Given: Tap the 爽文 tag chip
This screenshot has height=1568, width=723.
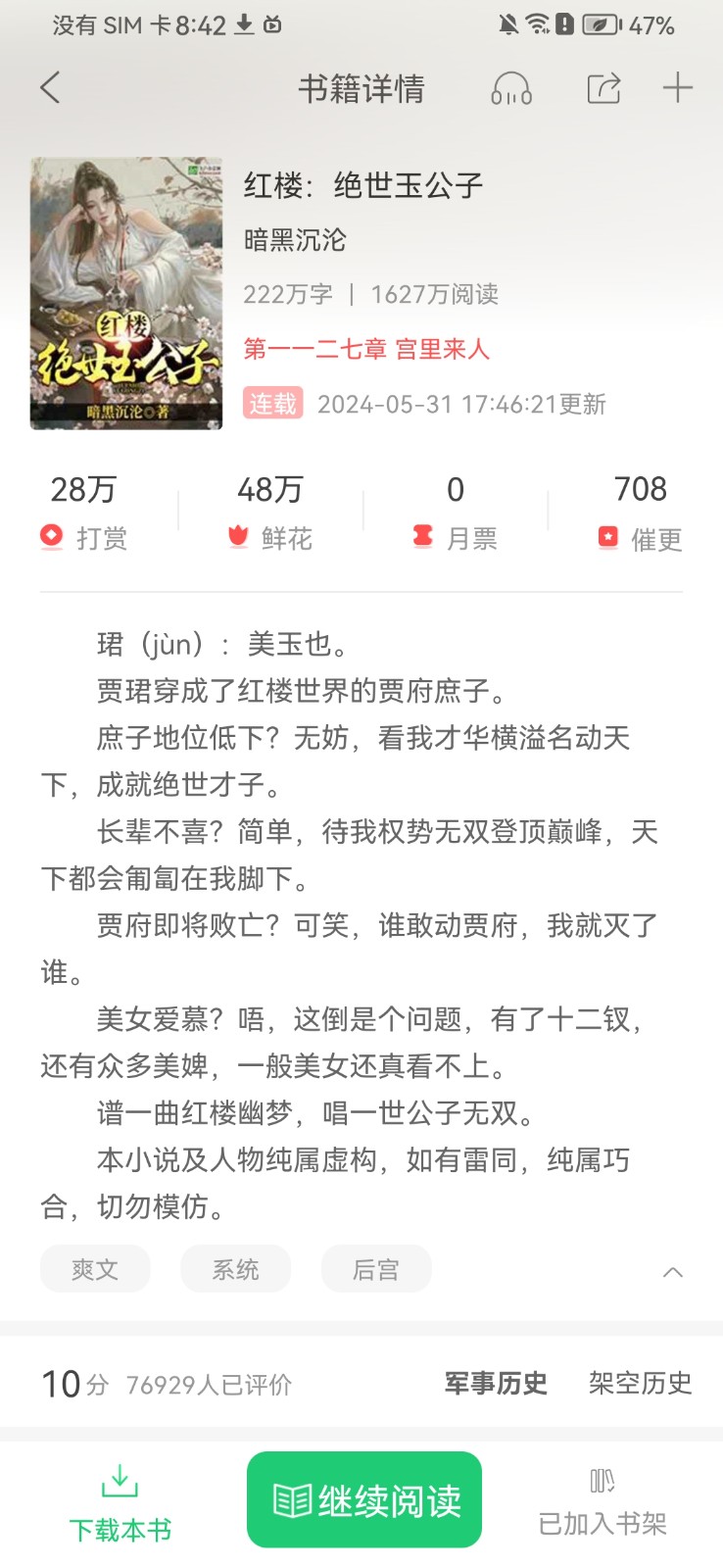Looking at the screenshot, I should (95, 1268).
